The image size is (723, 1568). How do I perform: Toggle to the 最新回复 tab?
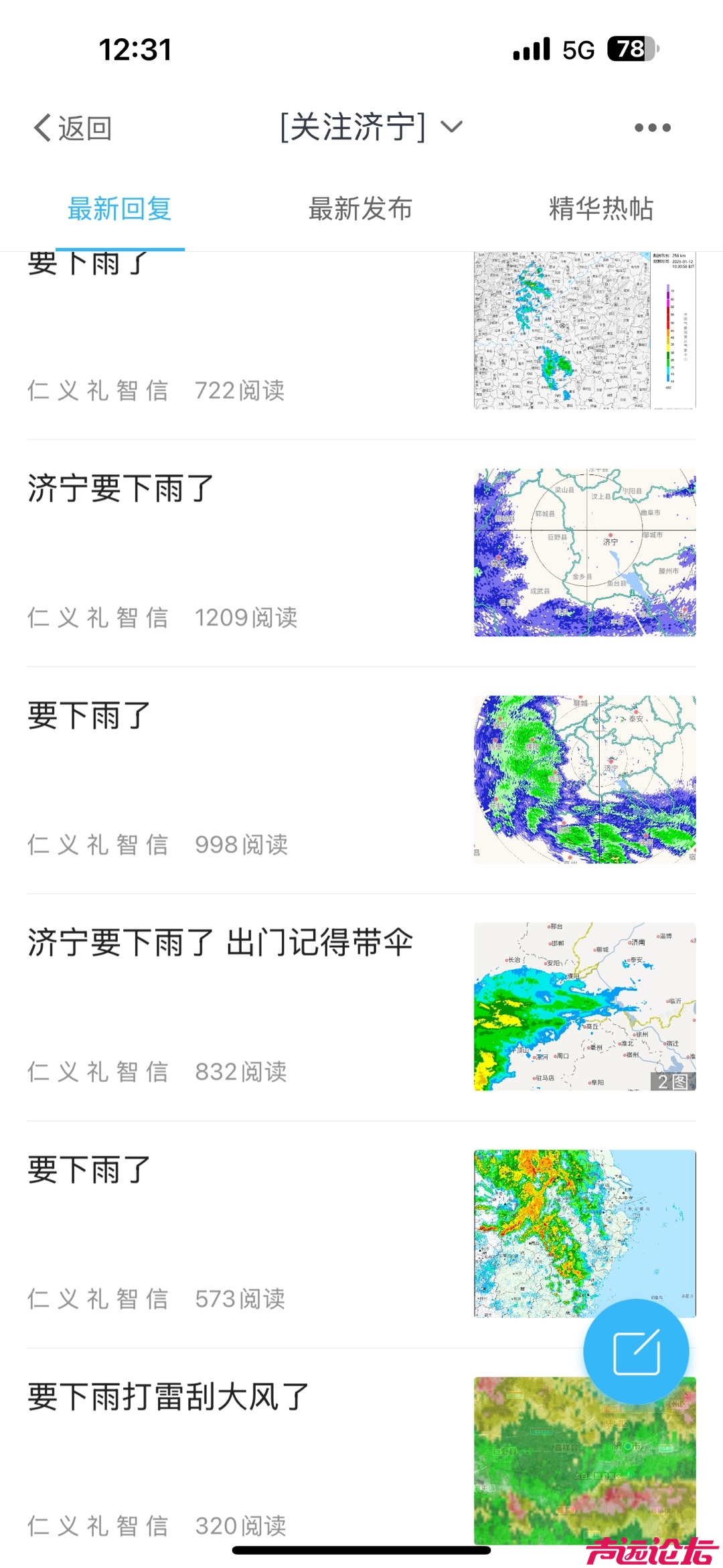pos(118,209)
